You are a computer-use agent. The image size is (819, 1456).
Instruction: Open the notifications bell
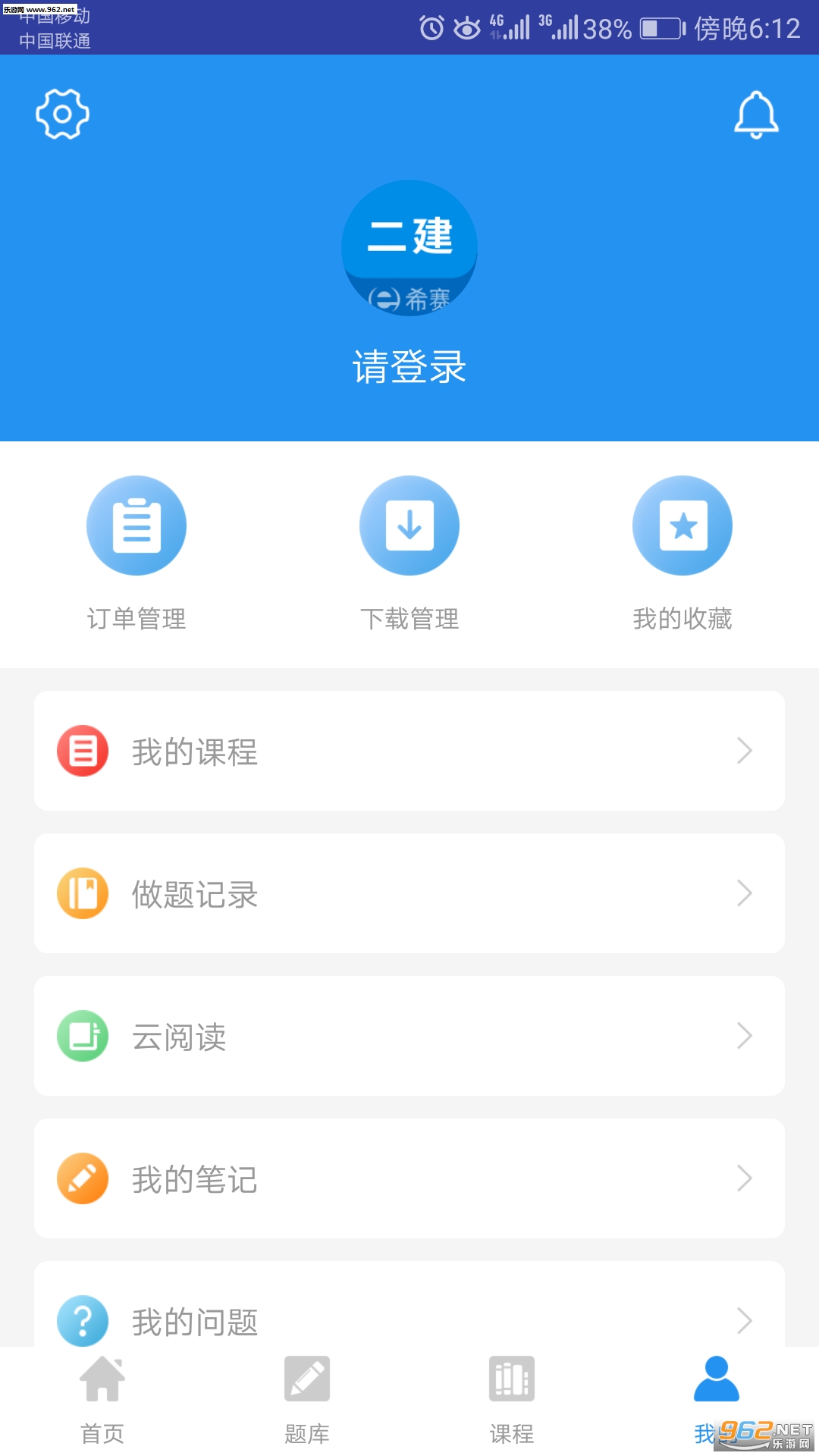click(756, 115)
